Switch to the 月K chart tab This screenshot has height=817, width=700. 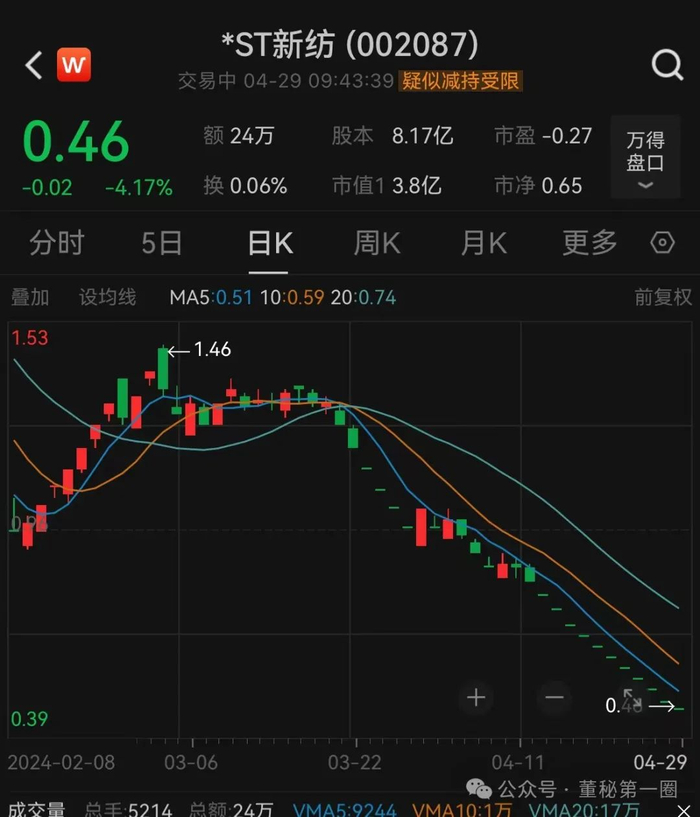click(484, 243)
